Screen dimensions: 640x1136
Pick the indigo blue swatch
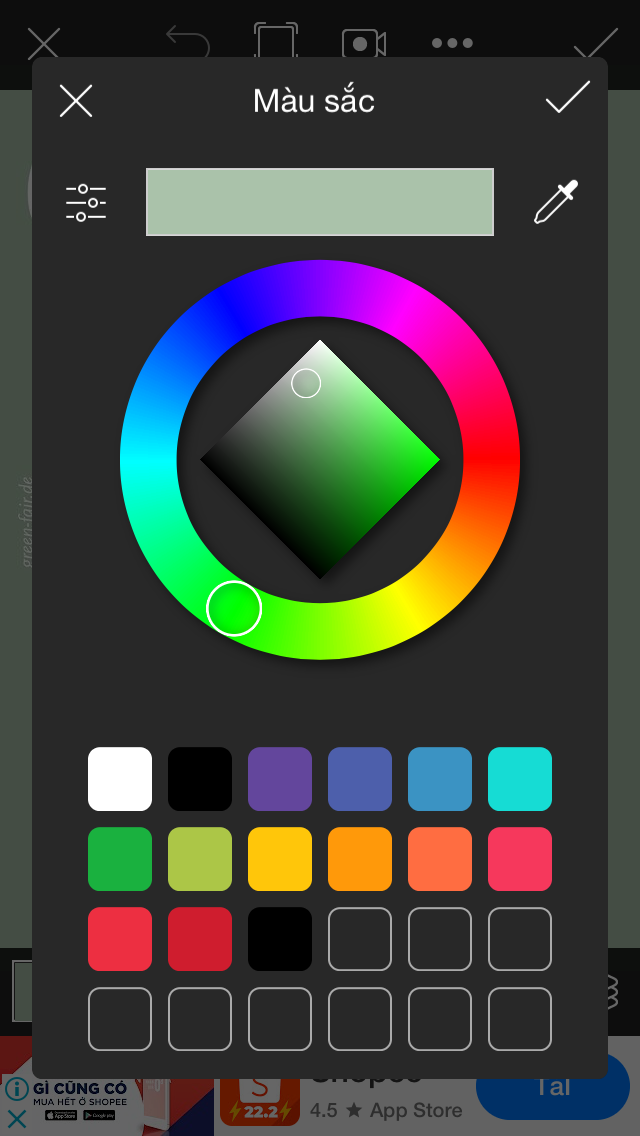[360, 779]
